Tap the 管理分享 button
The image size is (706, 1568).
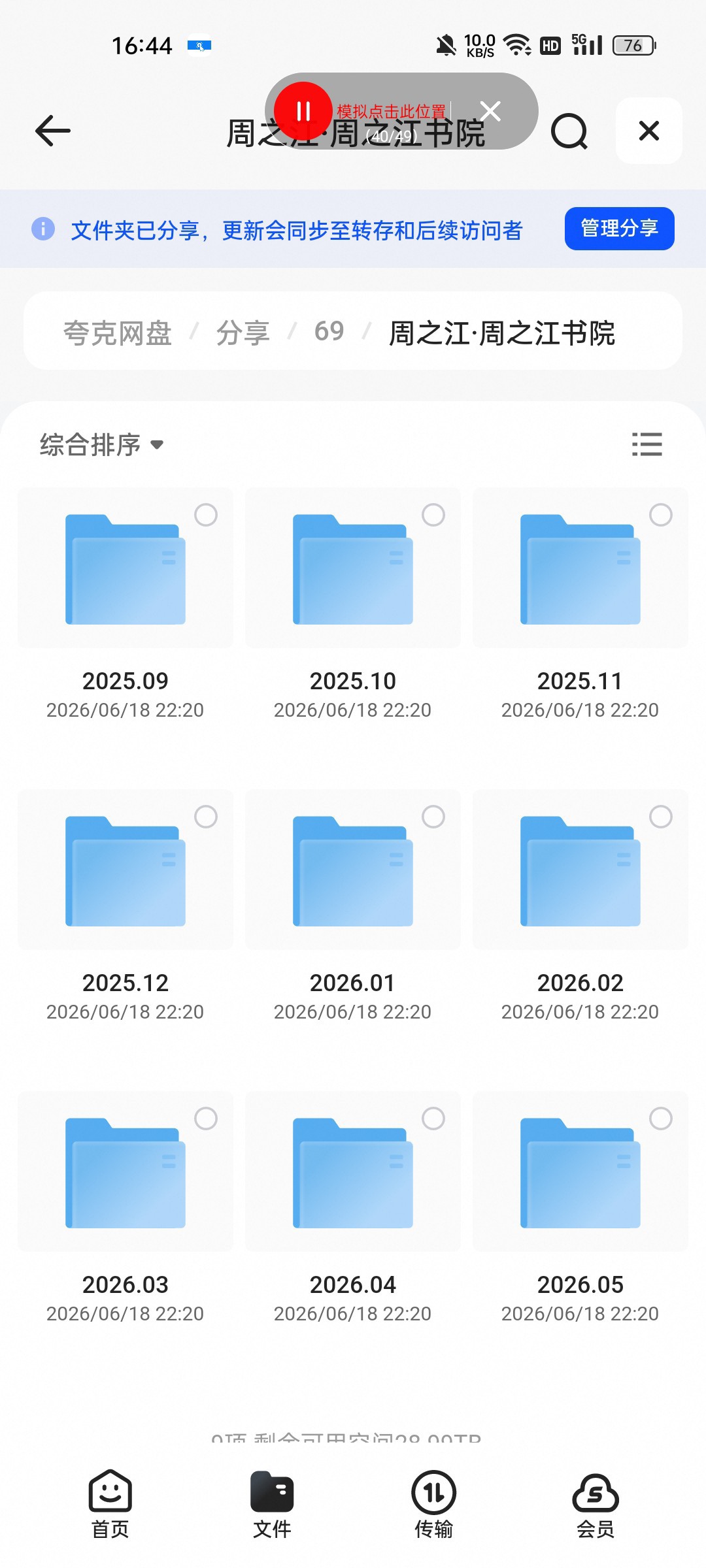(x=619, y=229)
